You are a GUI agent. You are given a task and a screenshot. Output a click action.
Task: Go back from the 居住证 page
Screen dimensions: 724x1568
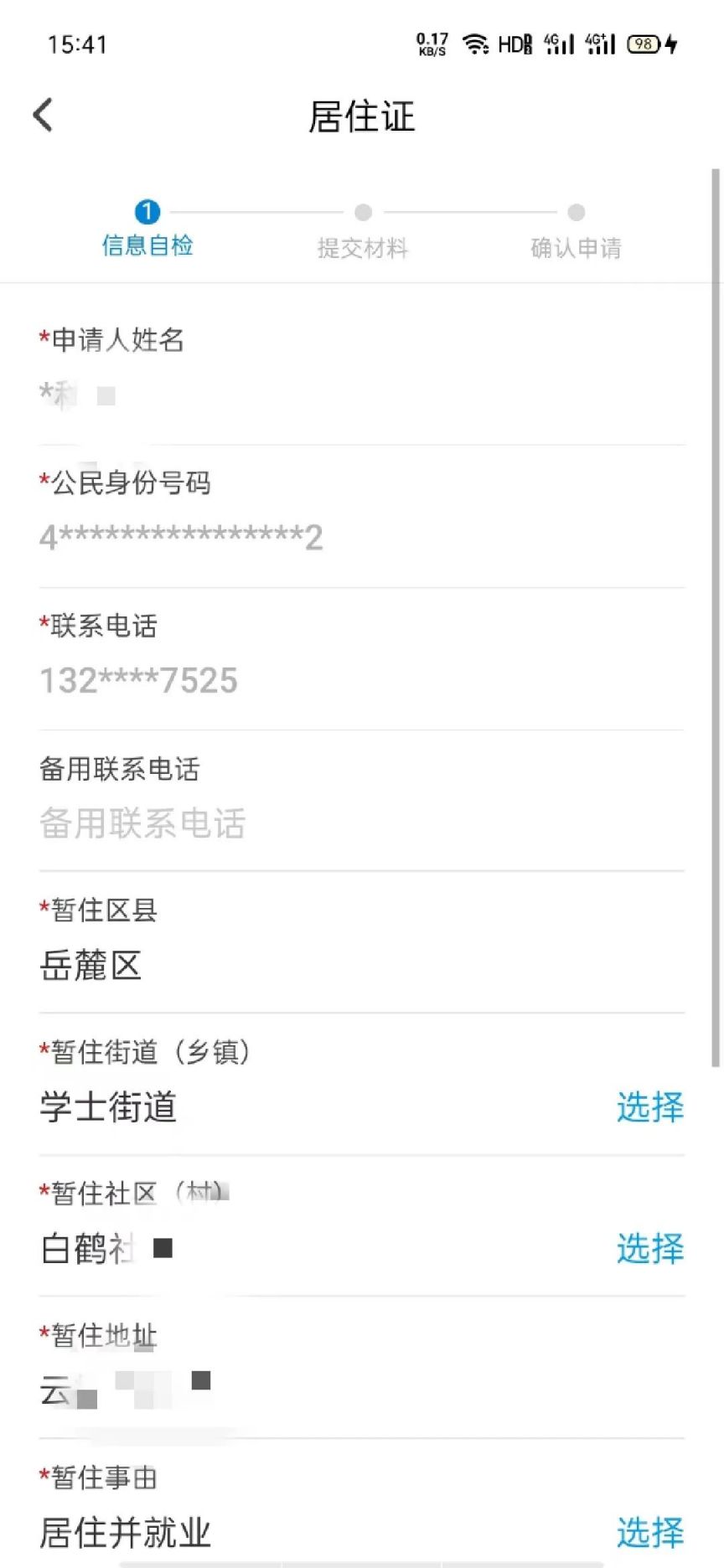[x=44, y=116]
